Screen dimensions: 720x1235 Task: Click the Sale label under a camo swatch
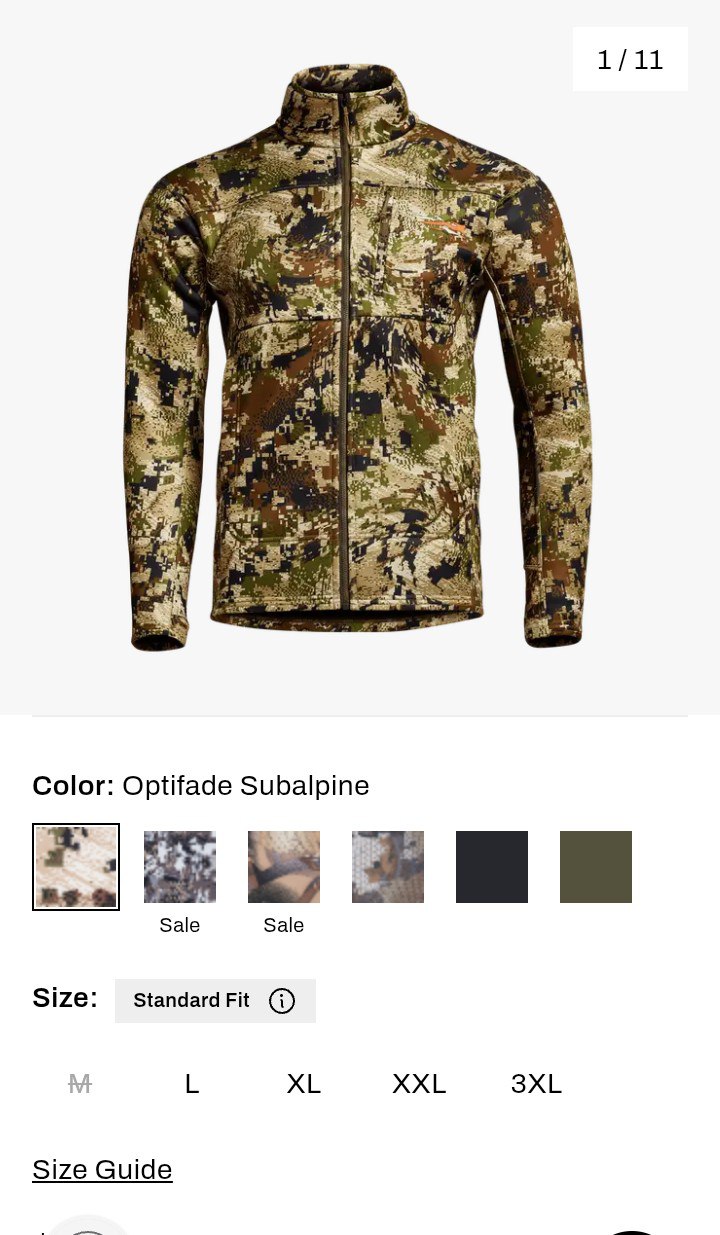180,925
